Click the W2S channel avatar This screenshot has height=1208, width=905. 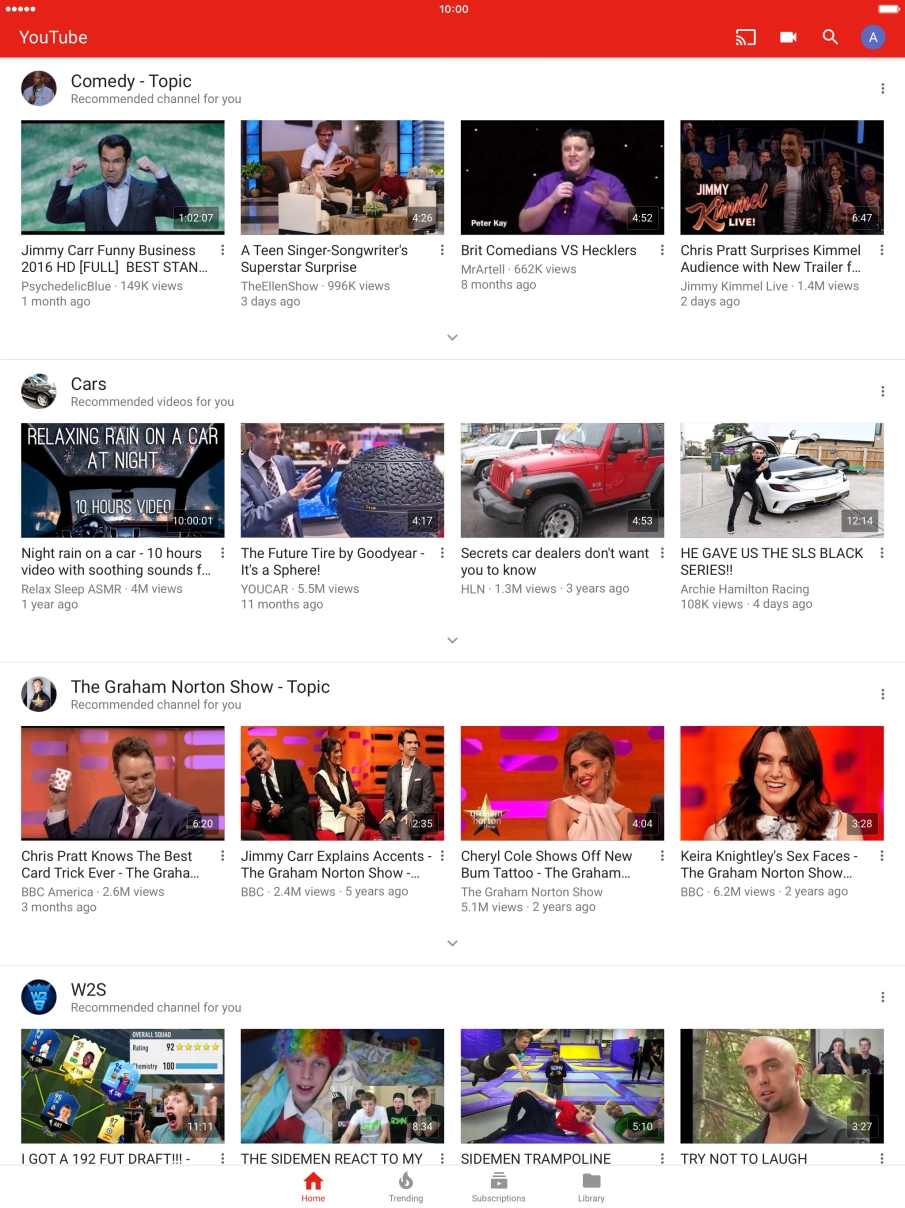[x=39, y=997]
